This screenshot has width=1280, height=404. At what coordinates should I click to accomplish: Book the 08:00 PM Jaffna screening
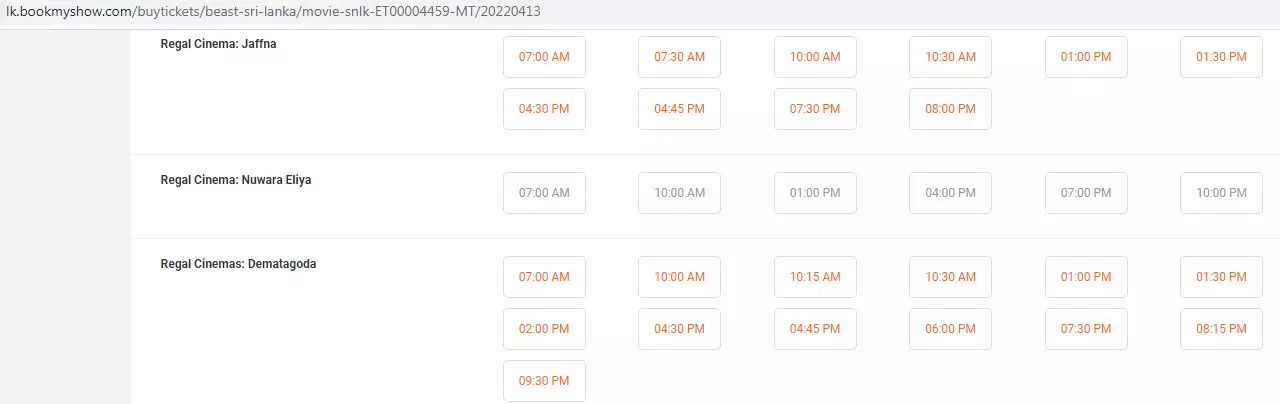pos(950,109)
